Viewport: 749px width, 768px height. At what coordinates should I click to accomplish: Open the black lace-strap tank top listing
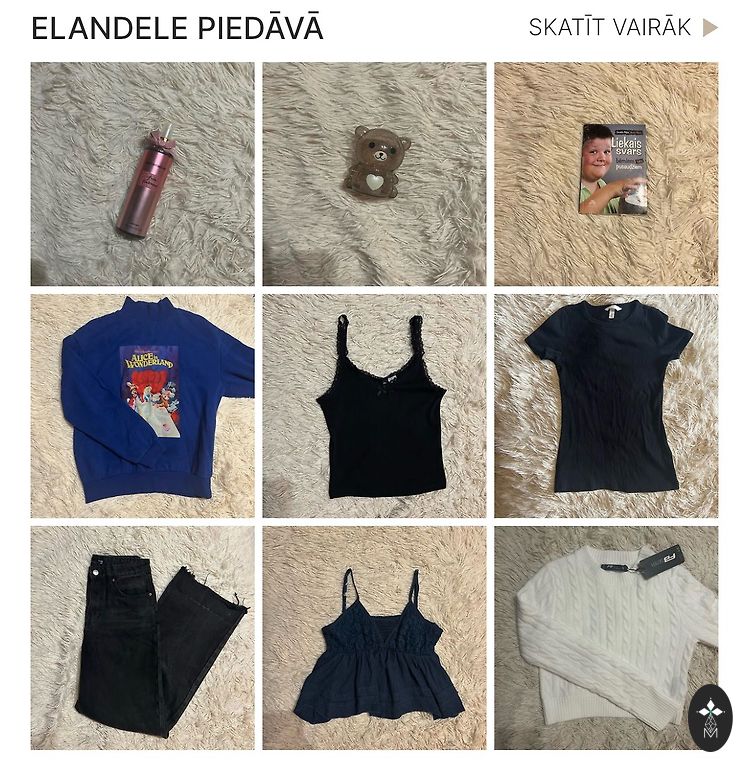point(374,405)
